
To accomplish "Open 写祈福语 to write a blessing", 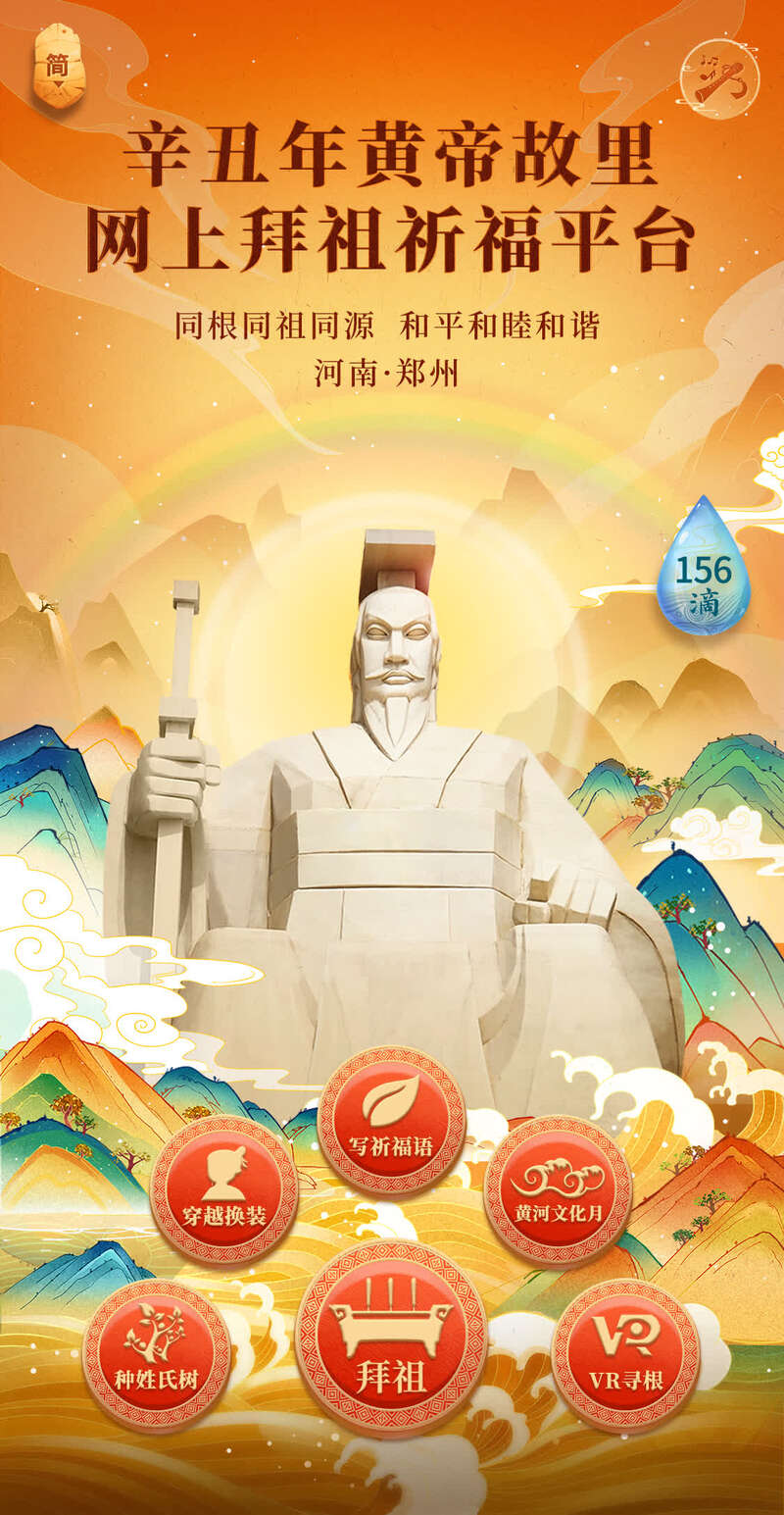I will [x=392, y=1121].
